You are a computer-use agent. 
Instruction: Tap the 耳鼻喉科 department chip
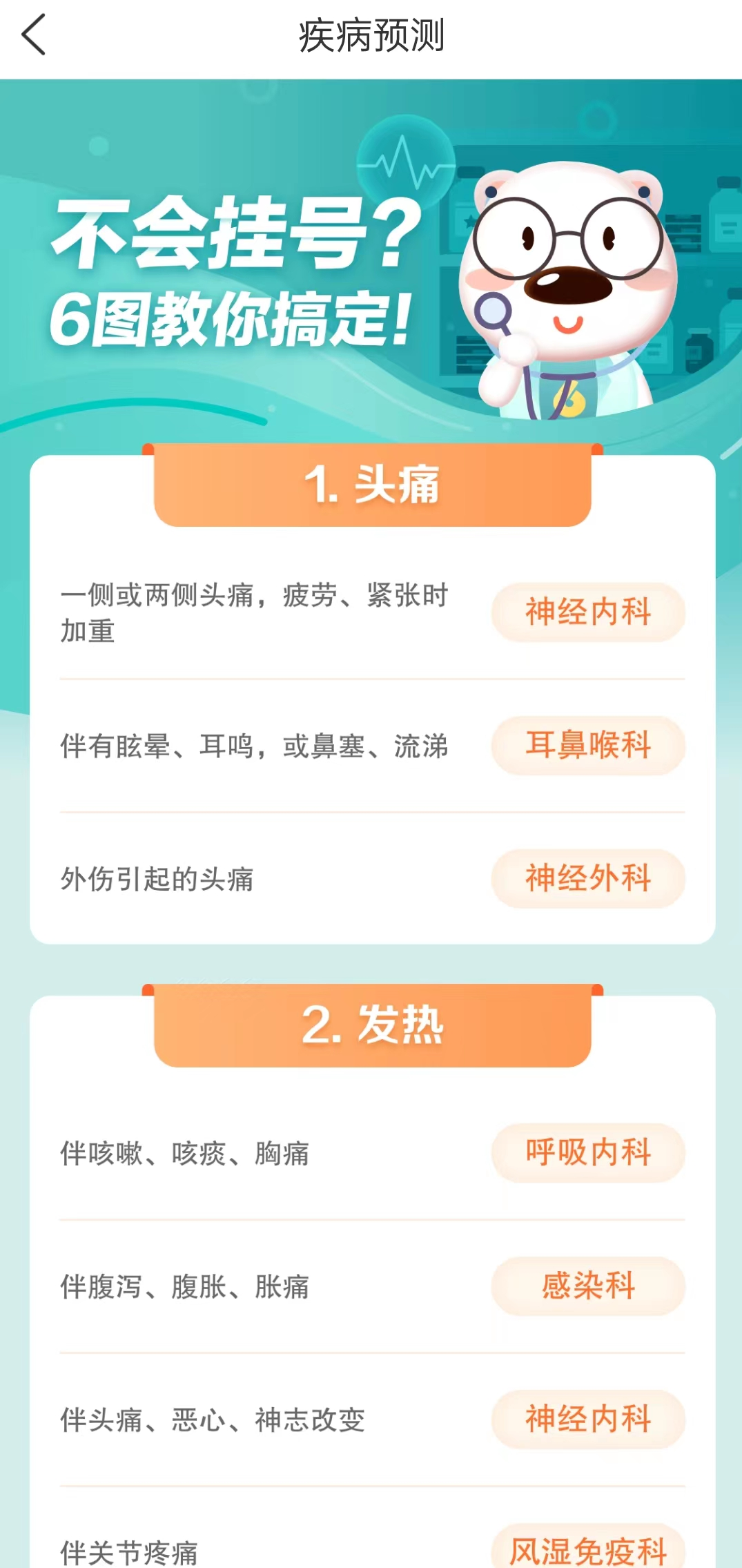588,745
